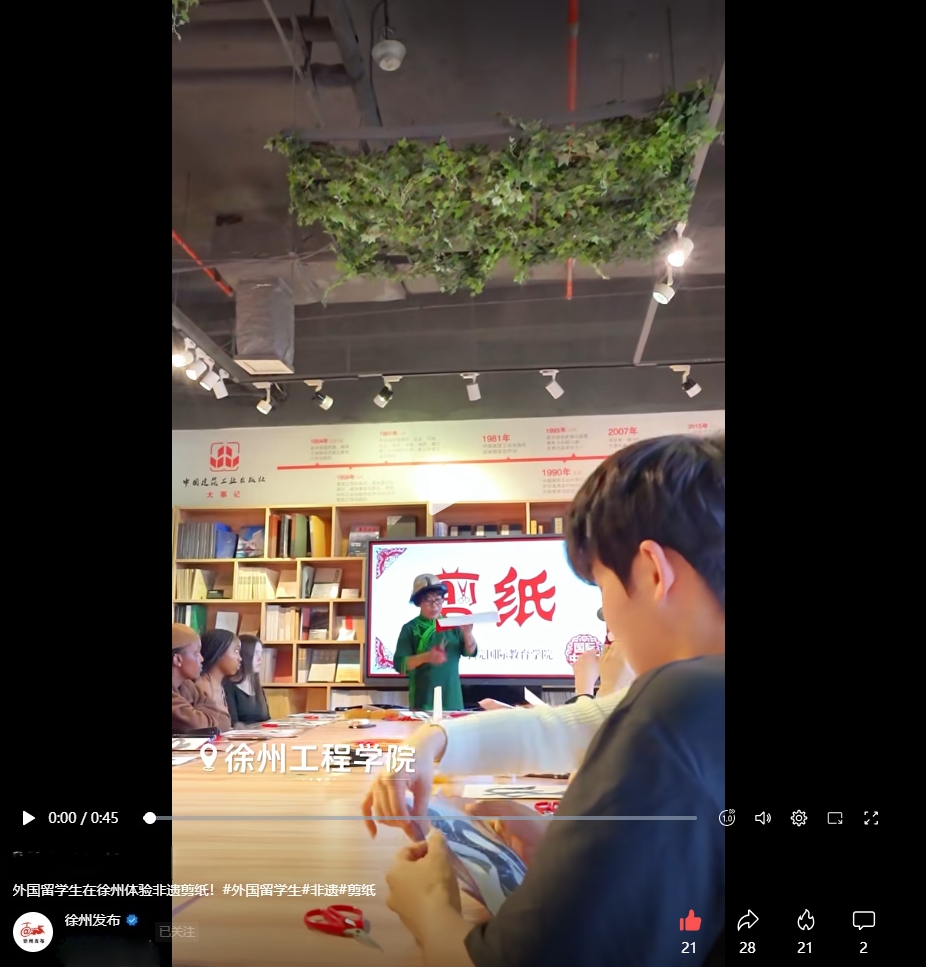
Task: Tap the flame trending icon
Action: click(805, 921)
